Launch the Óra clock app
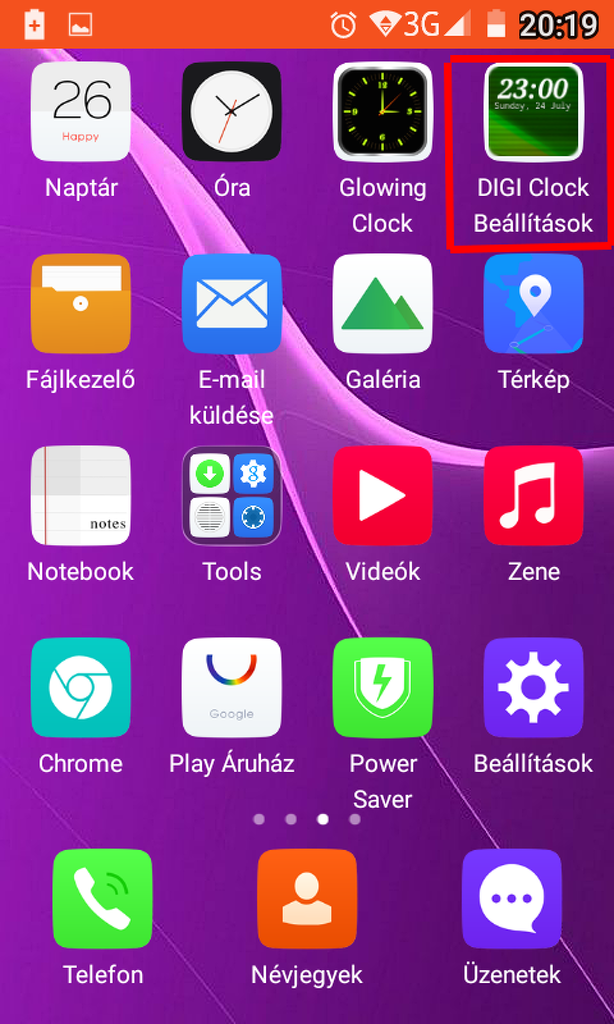 coord(232,112)
